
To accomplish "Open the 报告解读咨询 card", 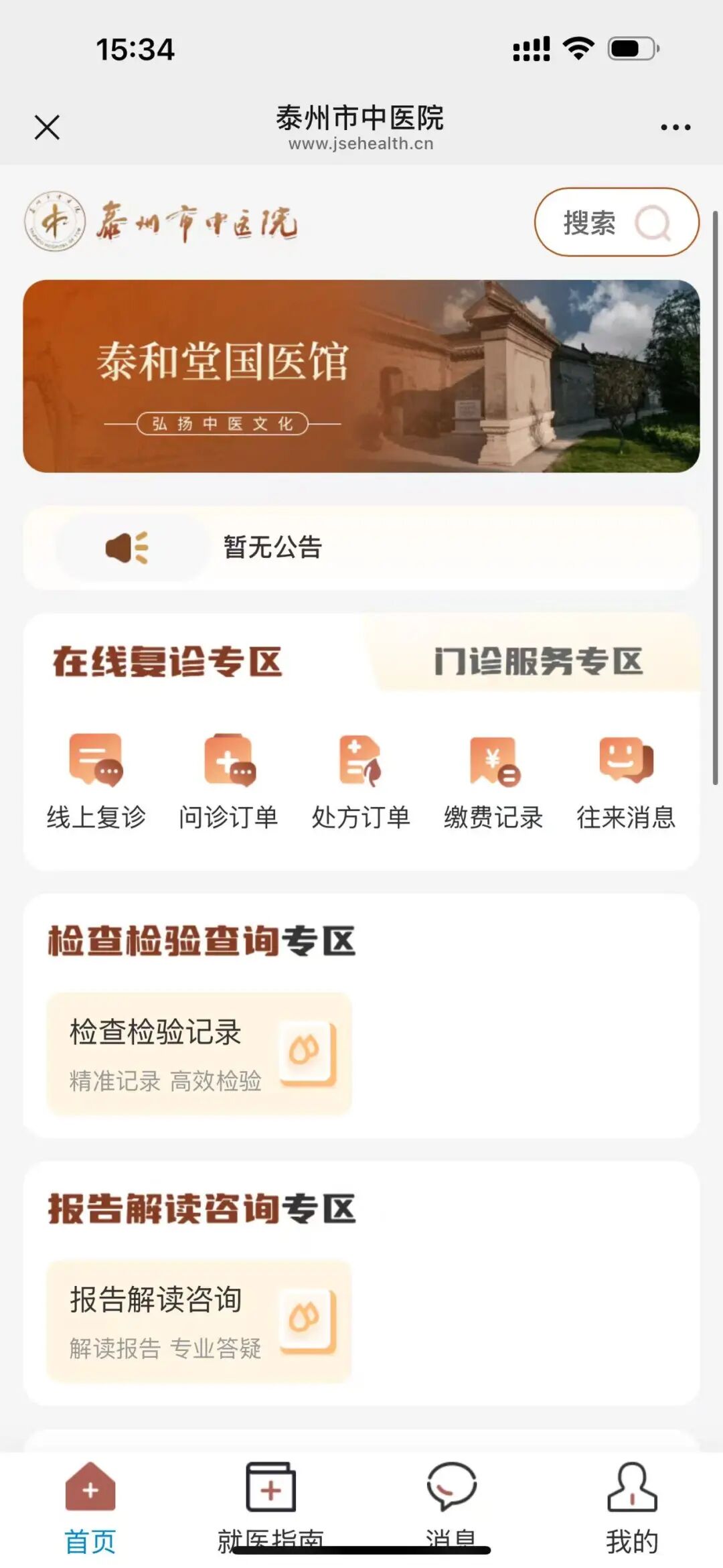I will 199,1321.
